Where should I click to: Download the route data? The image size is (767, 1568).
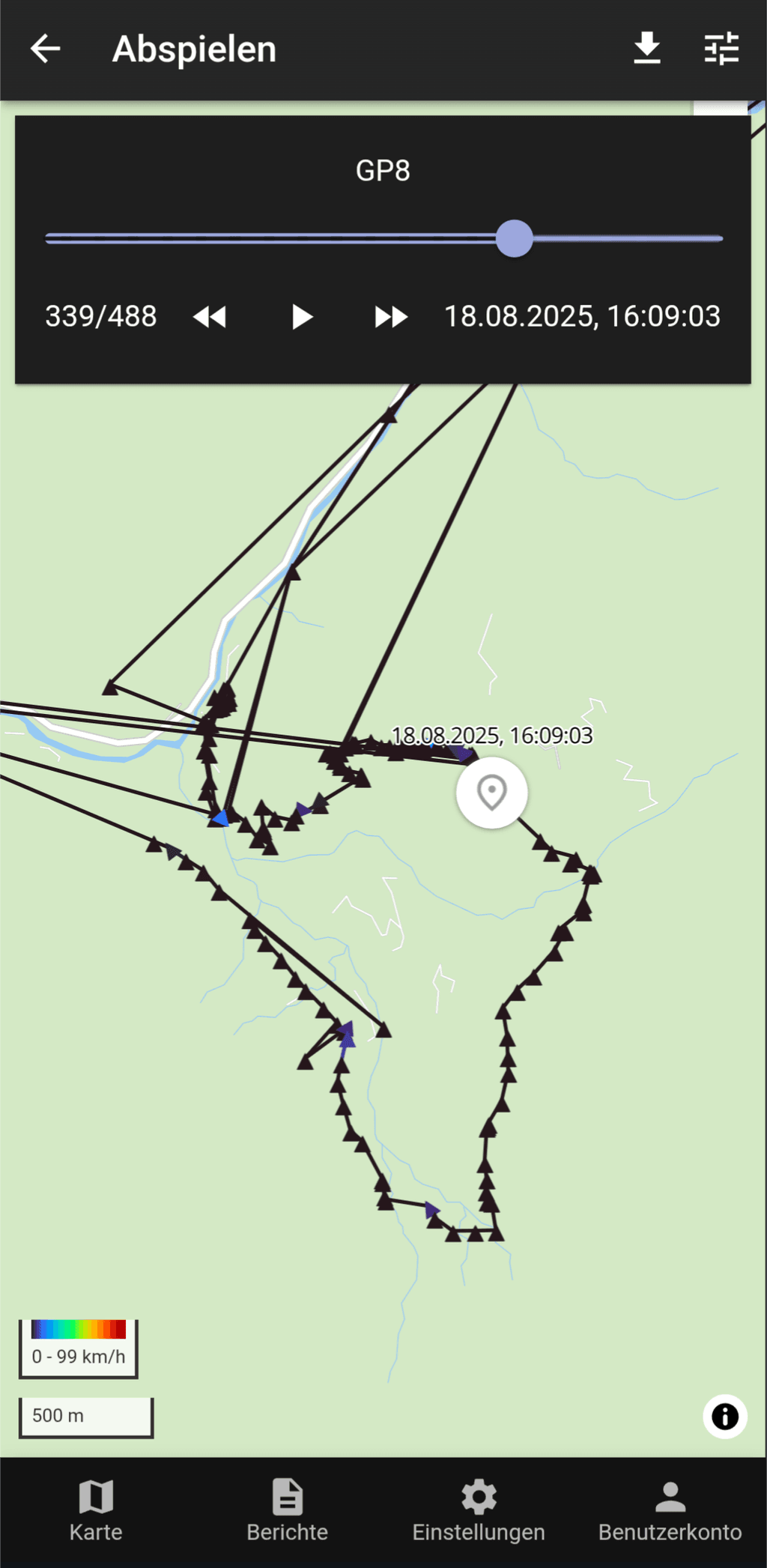[x=647, y=49]
